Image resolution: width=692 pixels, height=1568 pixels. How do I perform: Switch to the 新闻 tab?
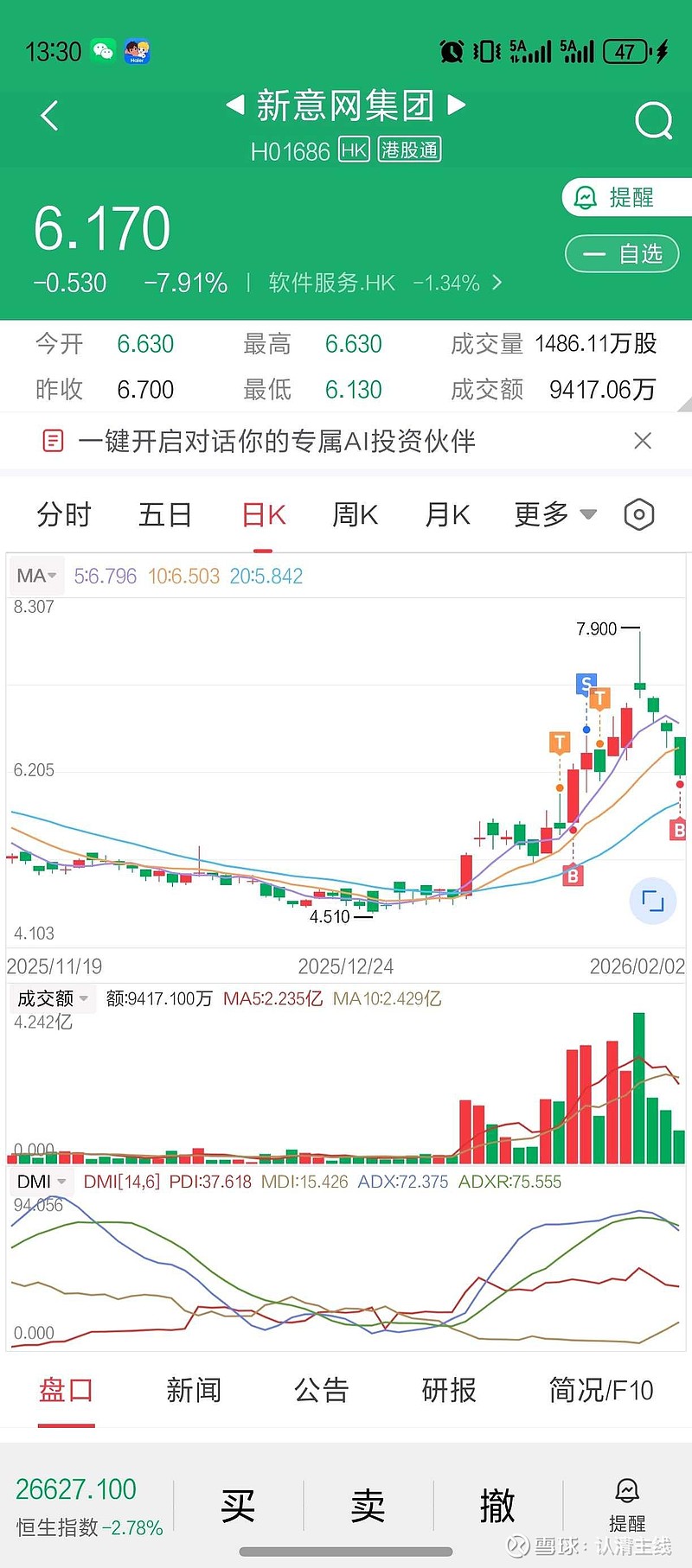pos(194,1391)
